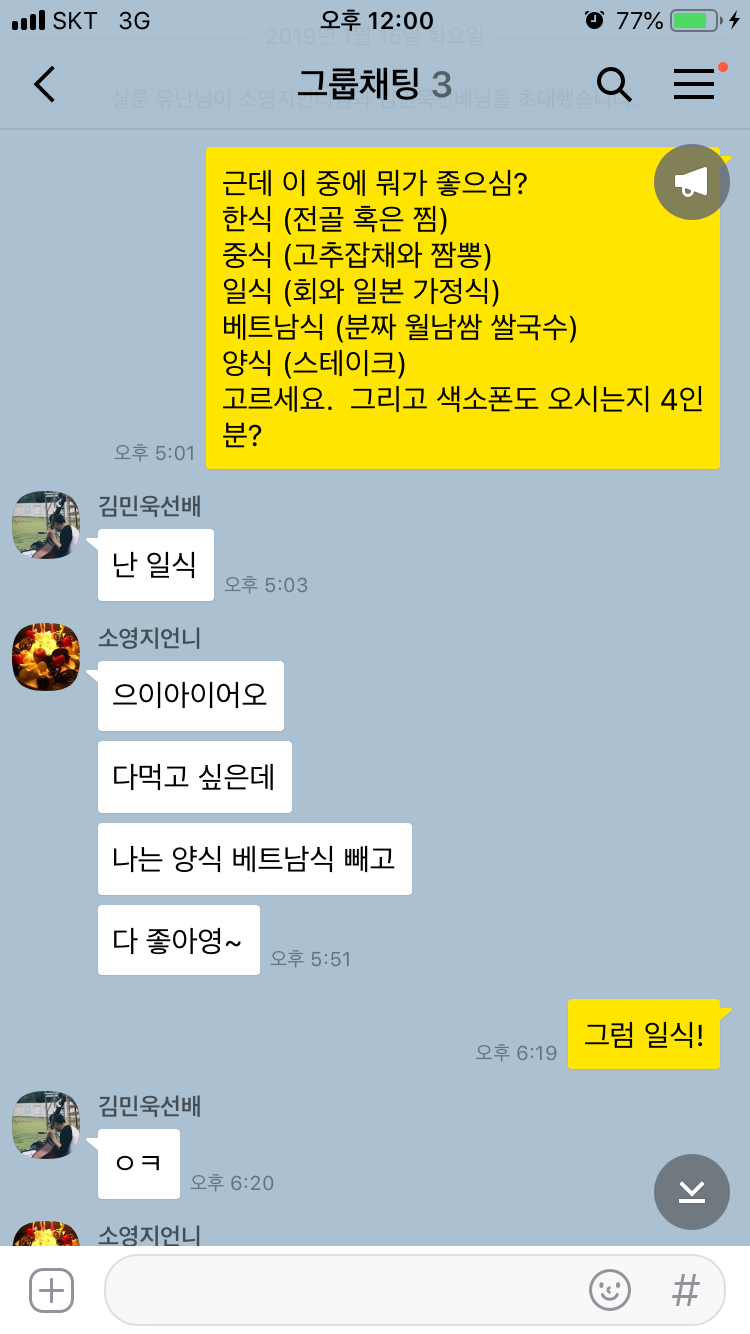This screenshot has height=1334, width=750.
Task: Open the emoticon picker
Action: pos(609,1290)
